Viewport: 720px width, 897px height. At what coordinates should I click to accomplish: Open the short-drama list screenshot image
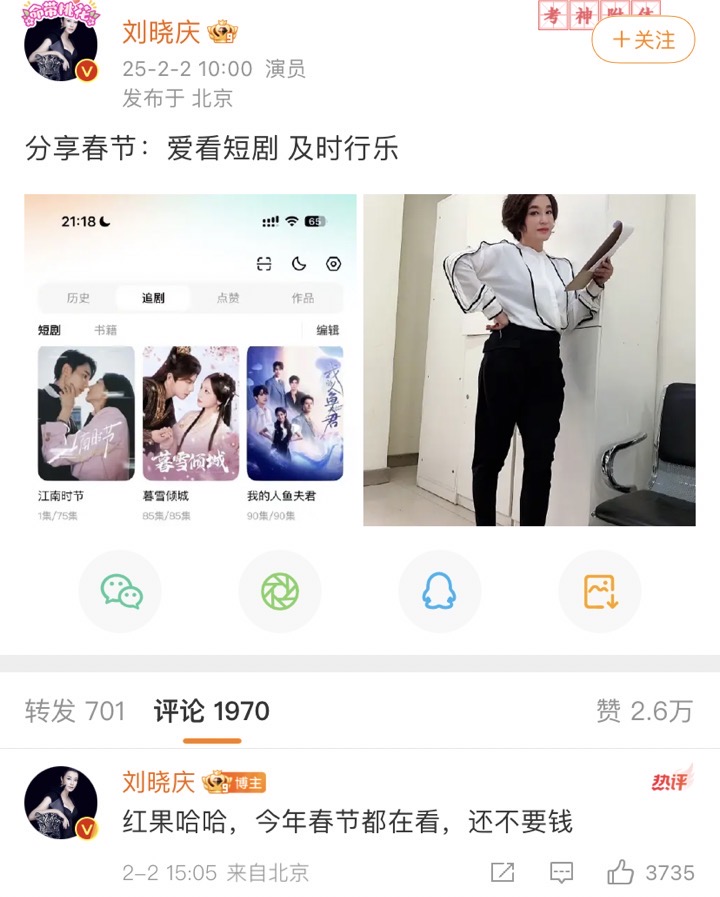coord(190,360)
